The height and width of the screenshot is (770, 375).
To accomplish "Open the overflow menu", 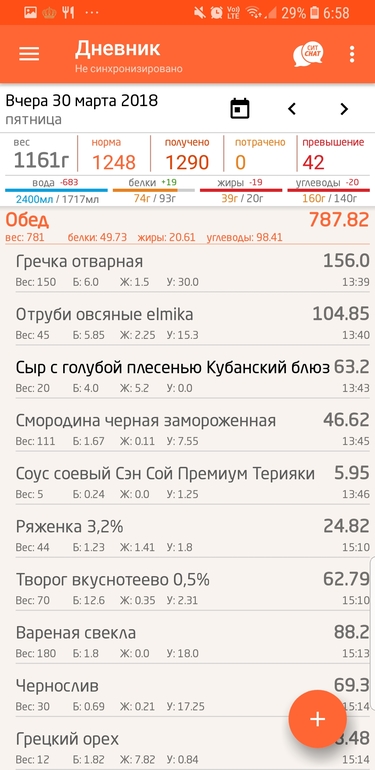I will [x=352, y=54].
